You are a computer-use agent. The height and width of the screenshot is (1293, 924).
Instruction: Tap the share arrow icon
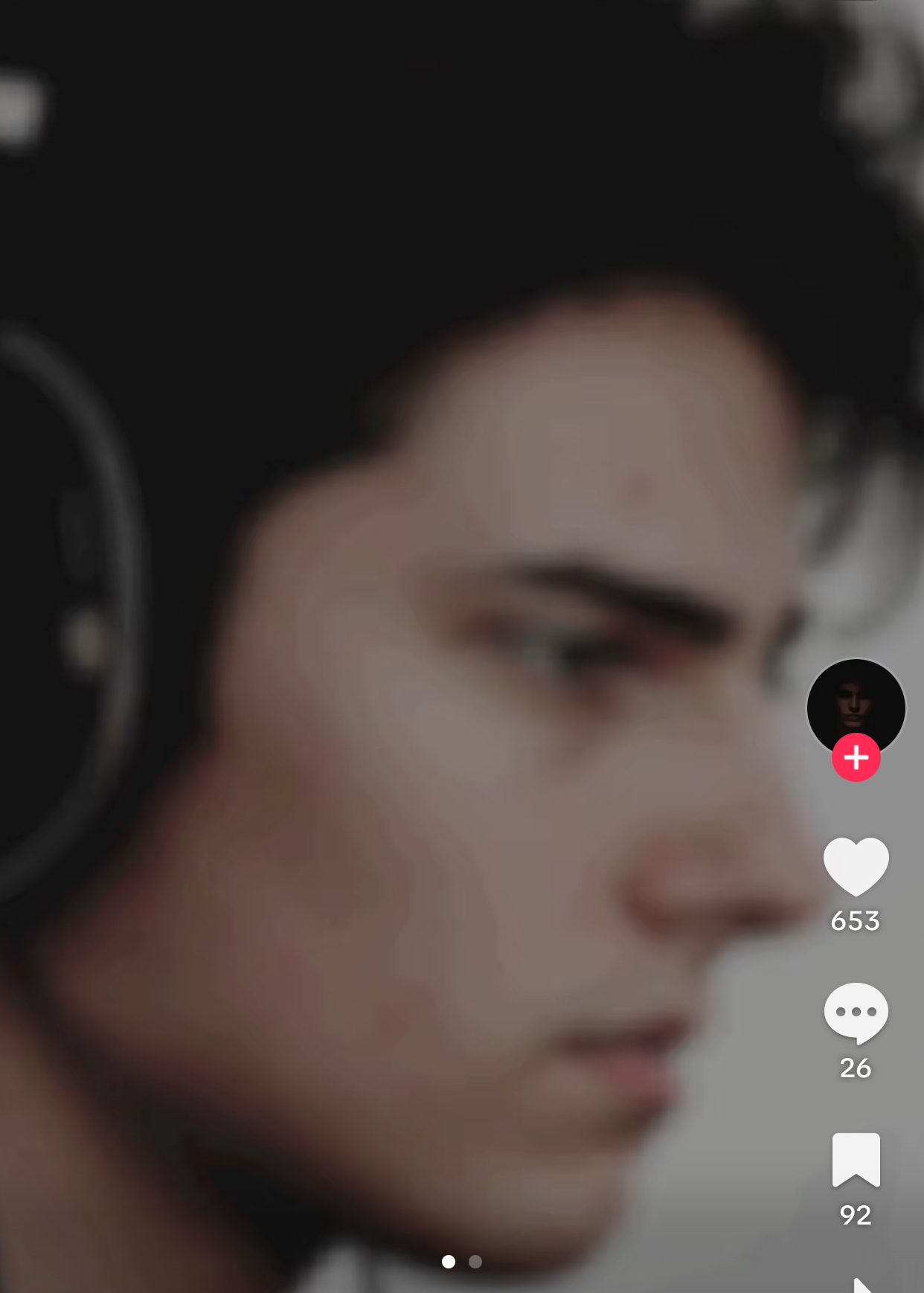click(x=862, y=1285)
